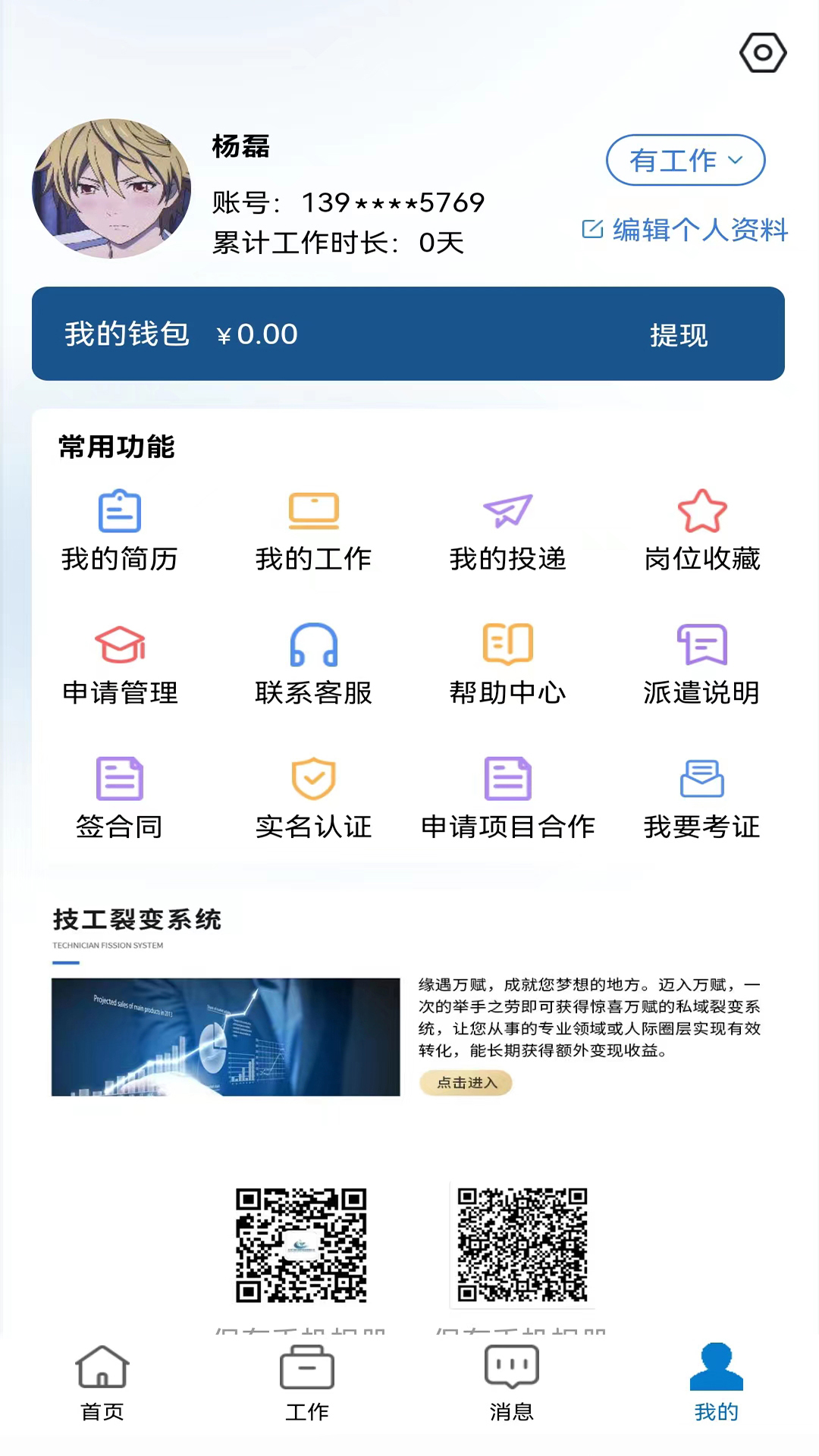The height and width of the screenshot is (1456, 819).
Task: Open 申请管理 graduation cap icon
Action: (119, 645)
